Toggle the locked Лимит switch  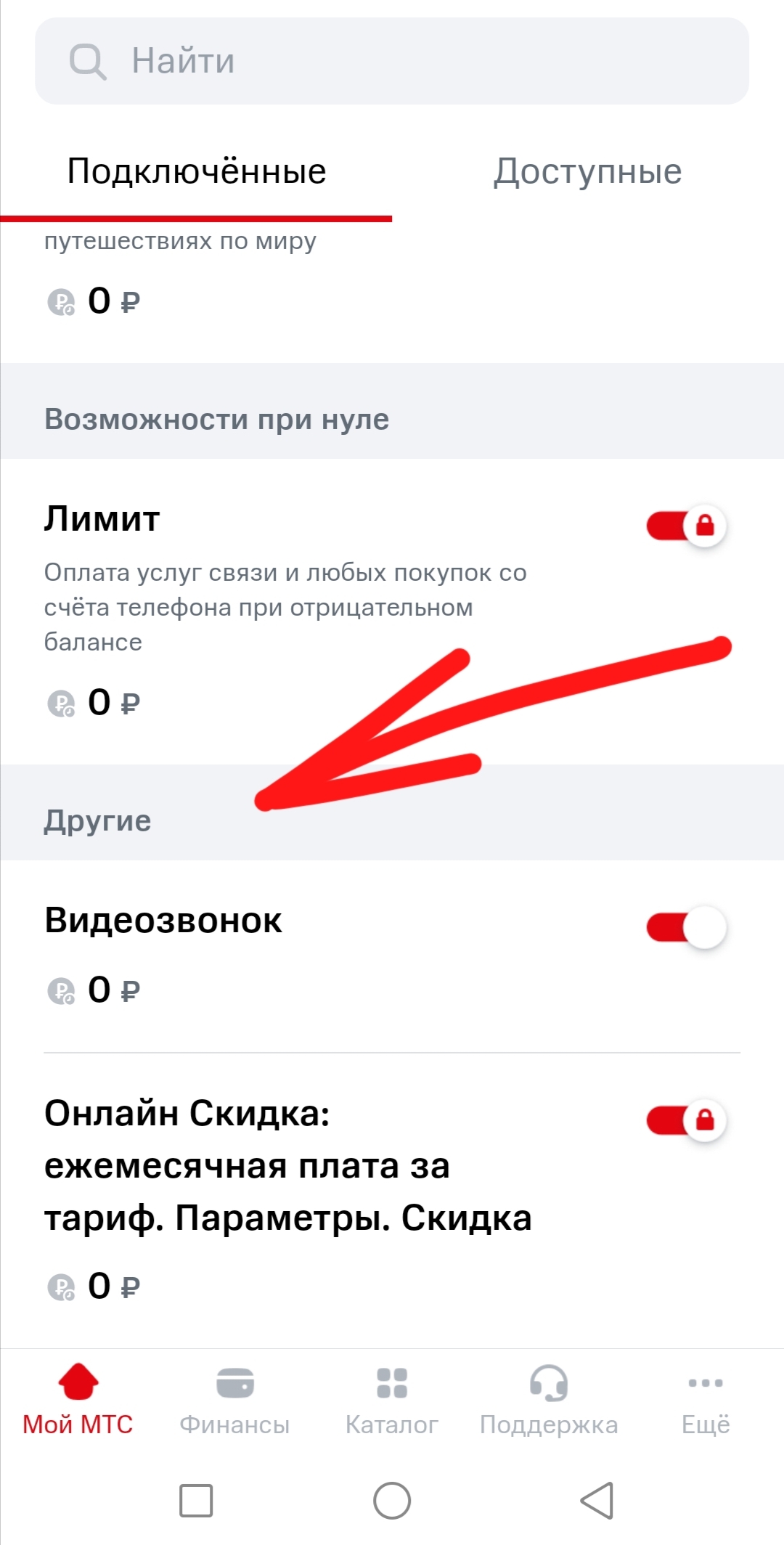686,526
